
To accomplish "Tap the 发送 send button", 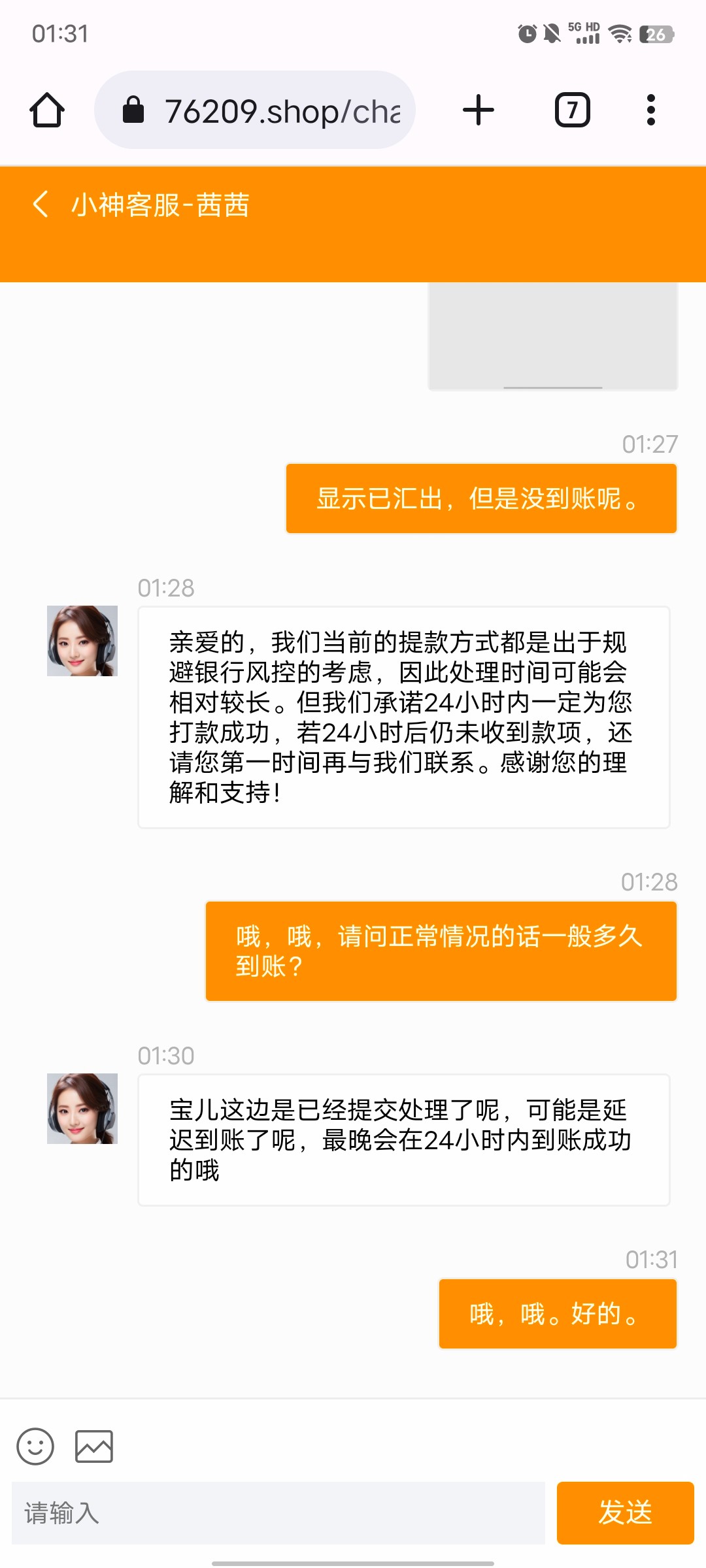I will point(625,1513).
